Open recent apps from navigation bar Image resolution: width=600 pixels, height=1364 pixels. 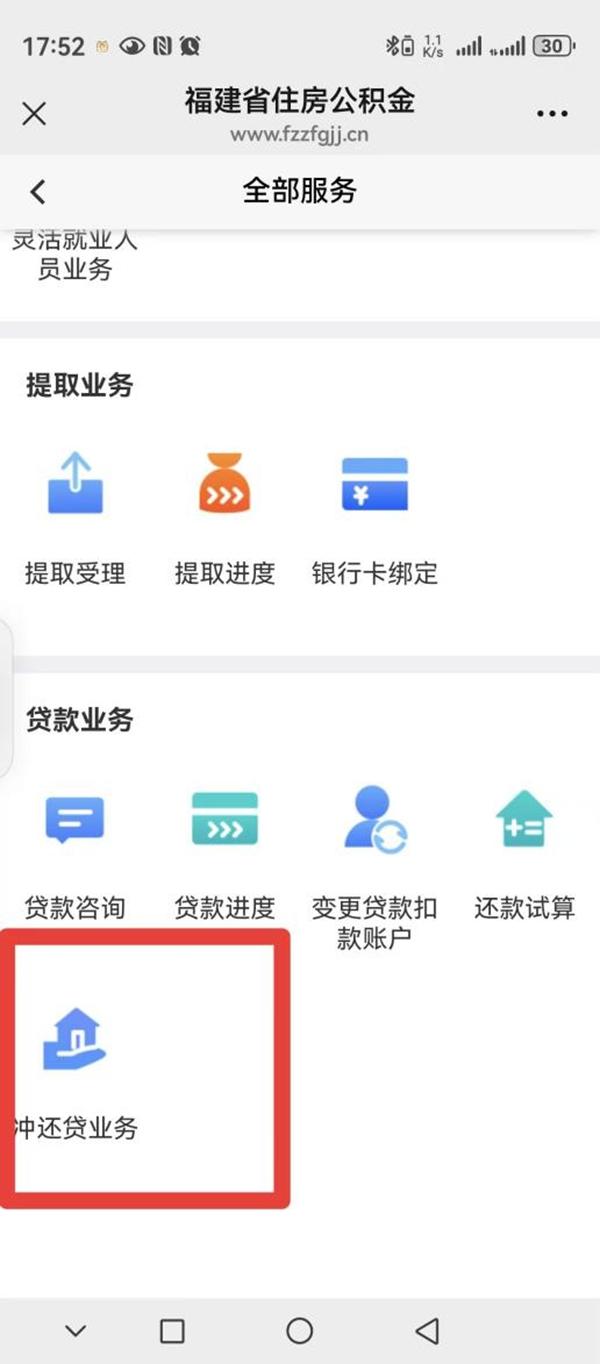(x=172, y=1330)
